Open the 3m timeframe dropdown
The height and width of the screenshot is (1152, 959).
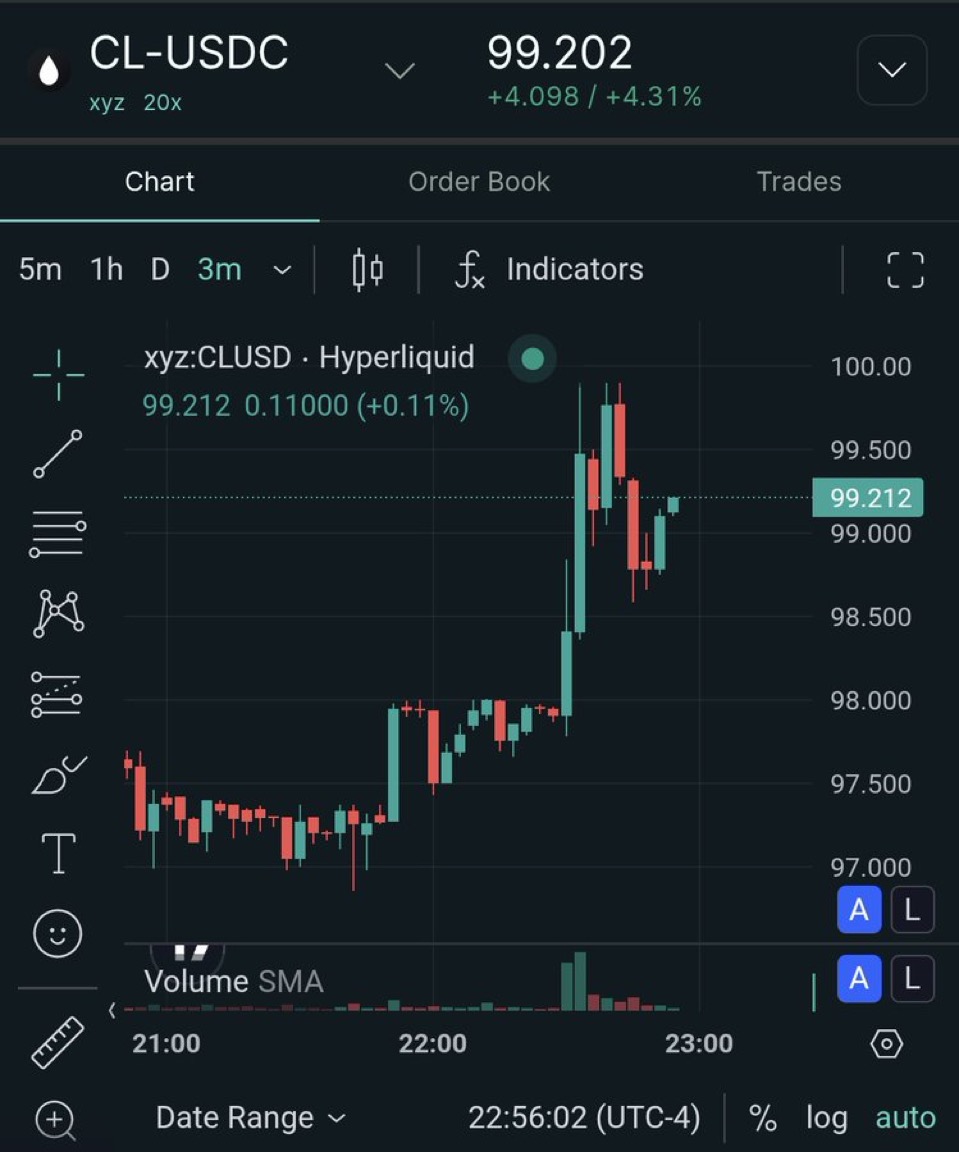click(282, 270)
